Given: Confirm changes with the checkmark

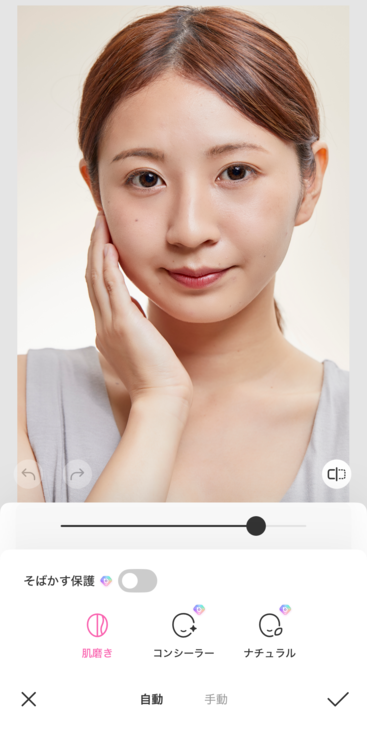Looking at the screenshot, I should point(338,699).
